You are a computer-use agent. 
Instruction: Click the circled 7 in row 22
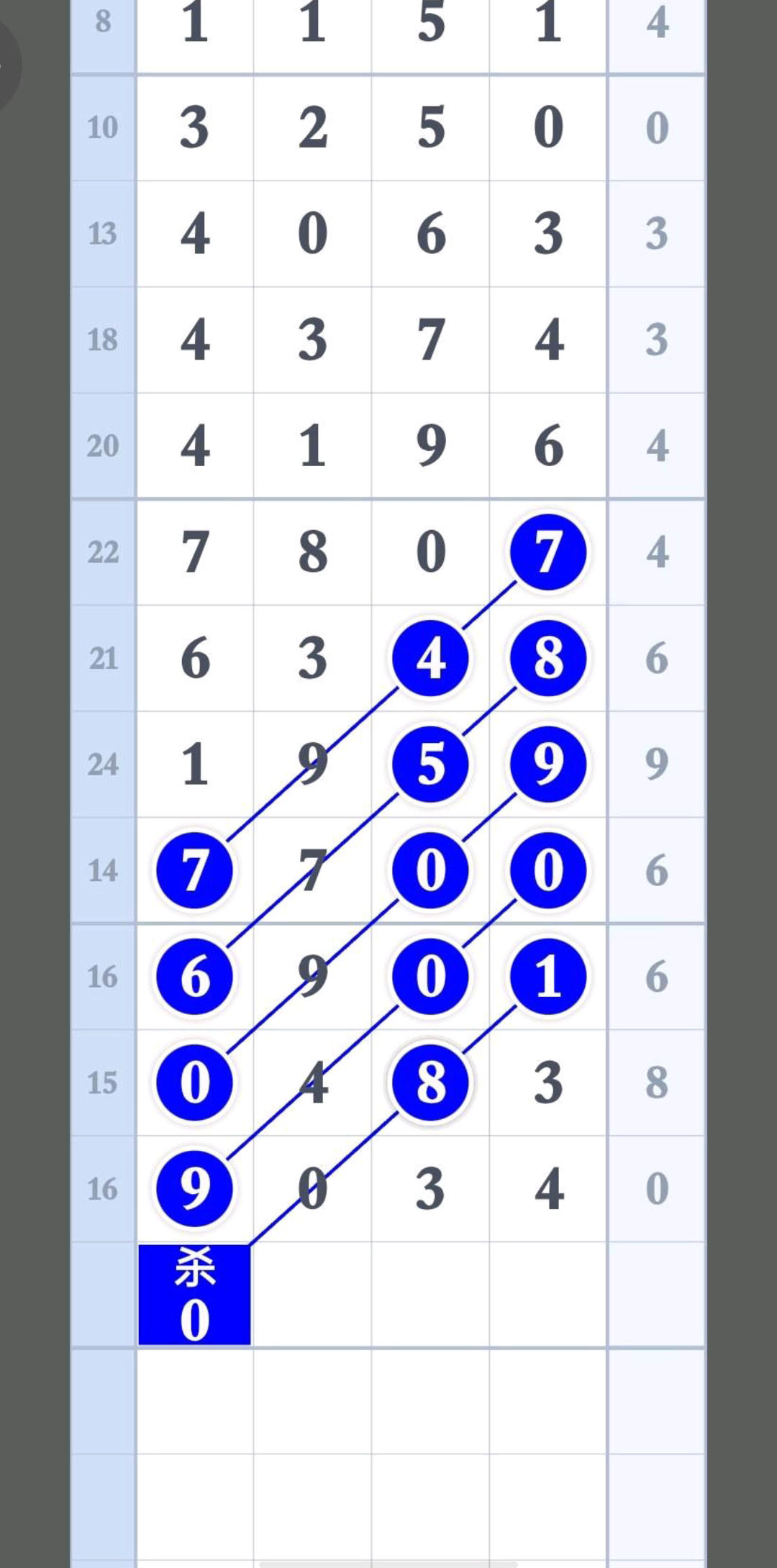547,552
